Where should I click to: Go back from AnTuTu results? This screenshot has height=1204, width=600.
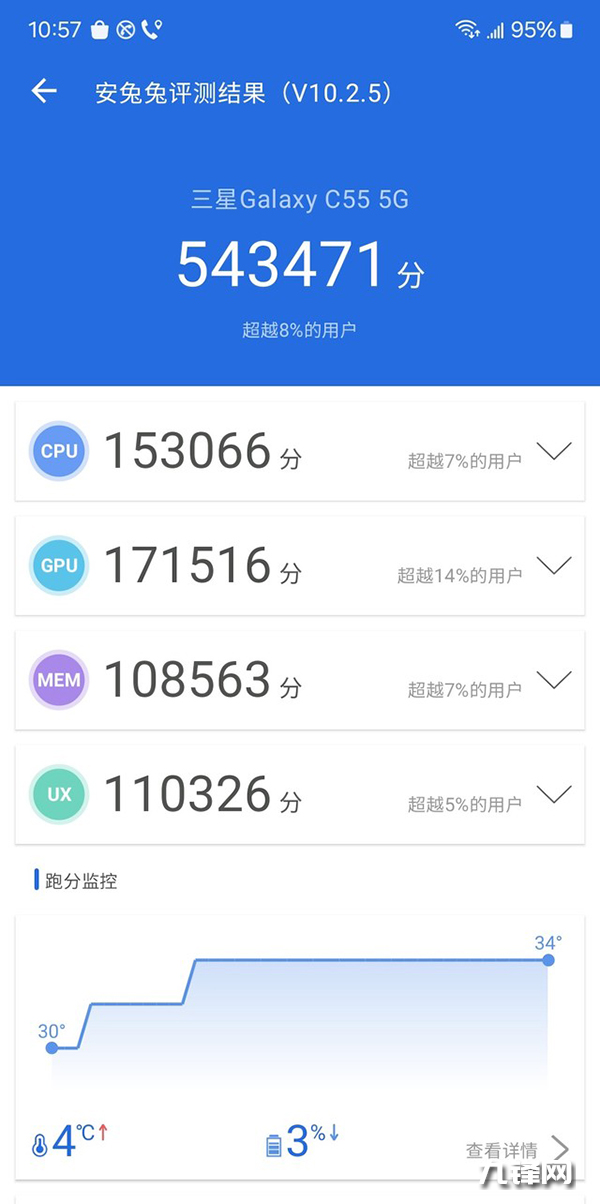(x=44, y=92)
